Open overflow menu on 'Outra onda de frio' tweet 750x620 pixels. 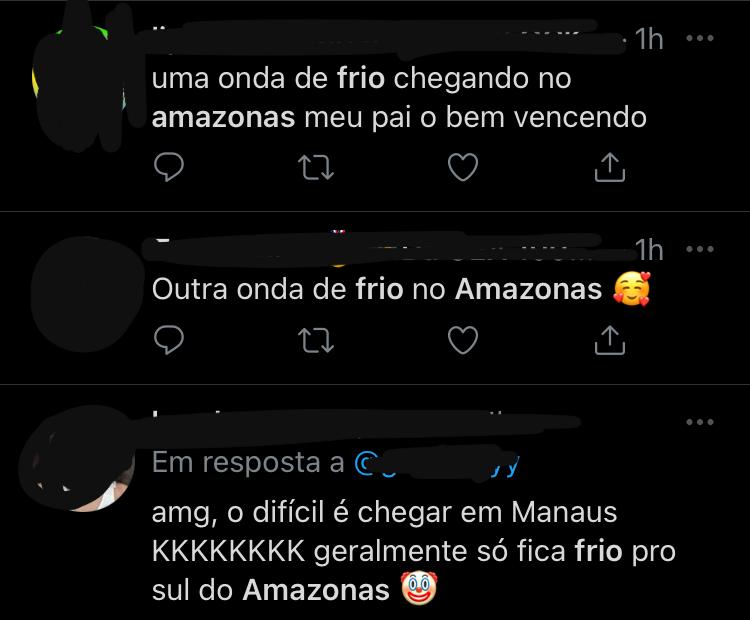(x=699, y=249)
